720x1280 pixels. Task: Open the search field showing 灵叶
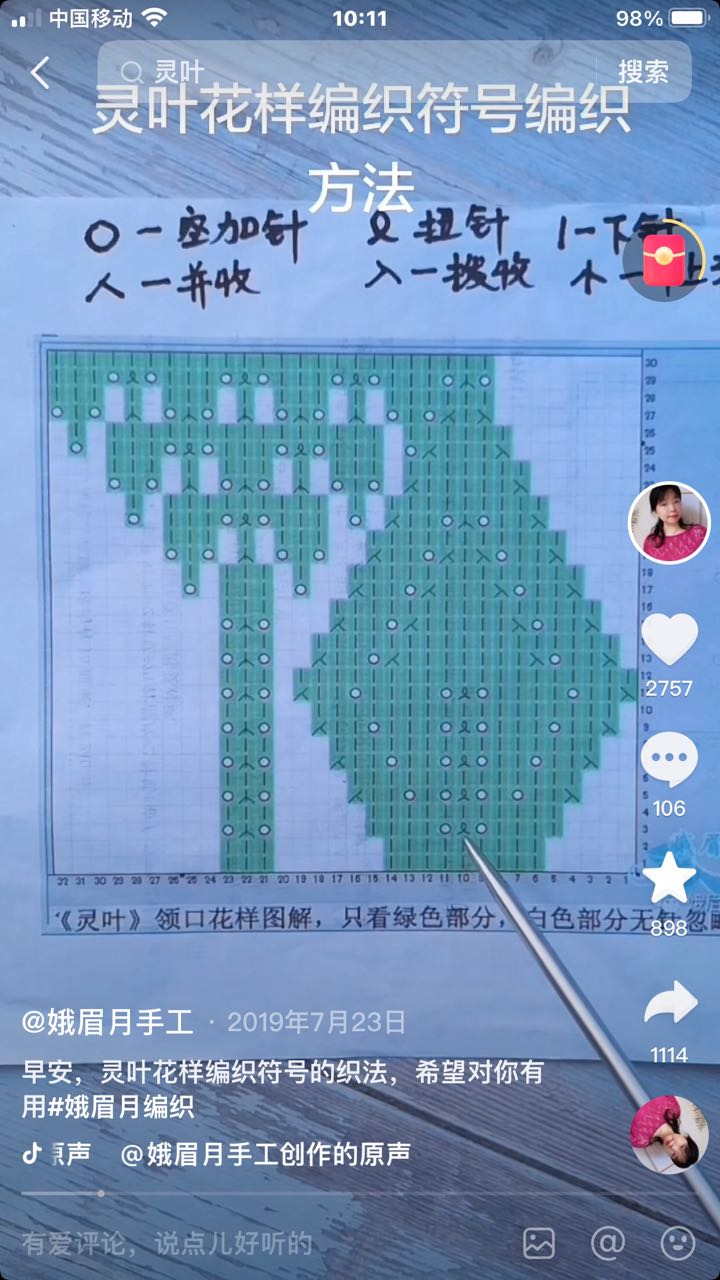point(350,72)
